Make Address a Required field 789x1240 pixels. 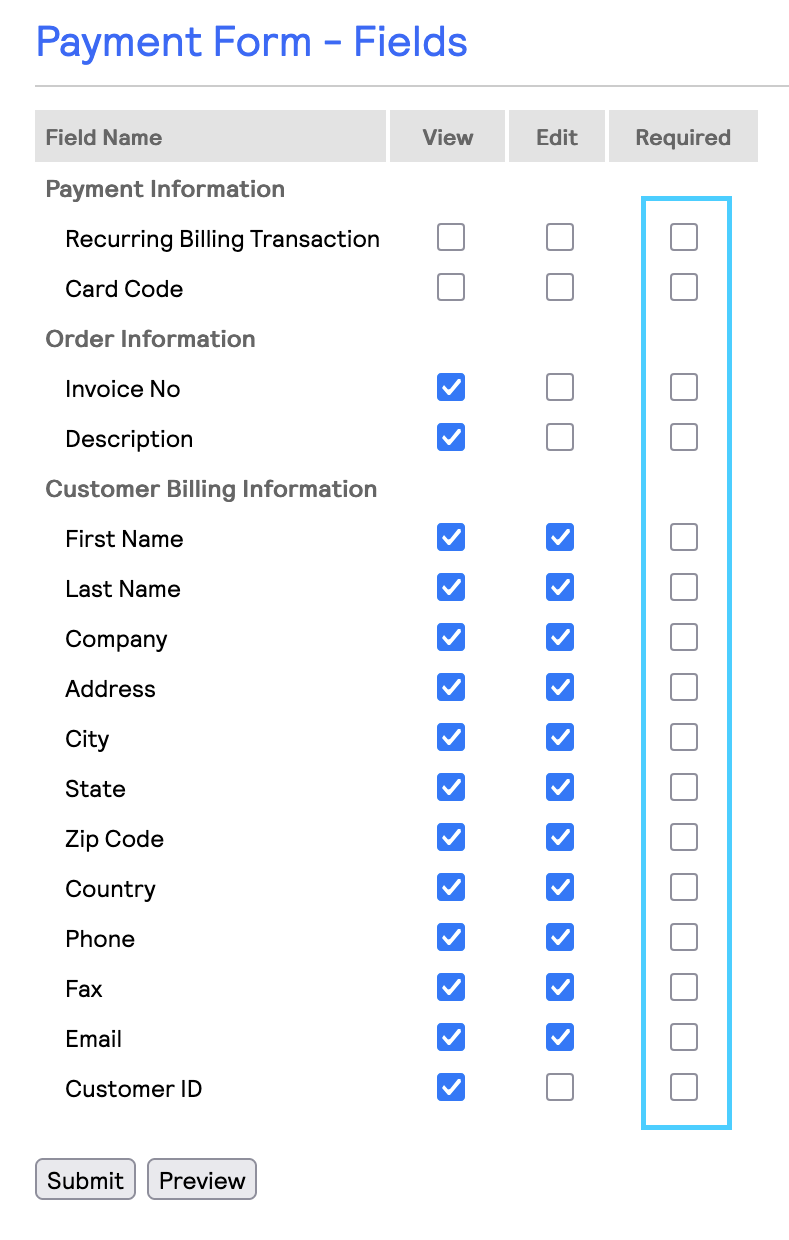[684, 688]
